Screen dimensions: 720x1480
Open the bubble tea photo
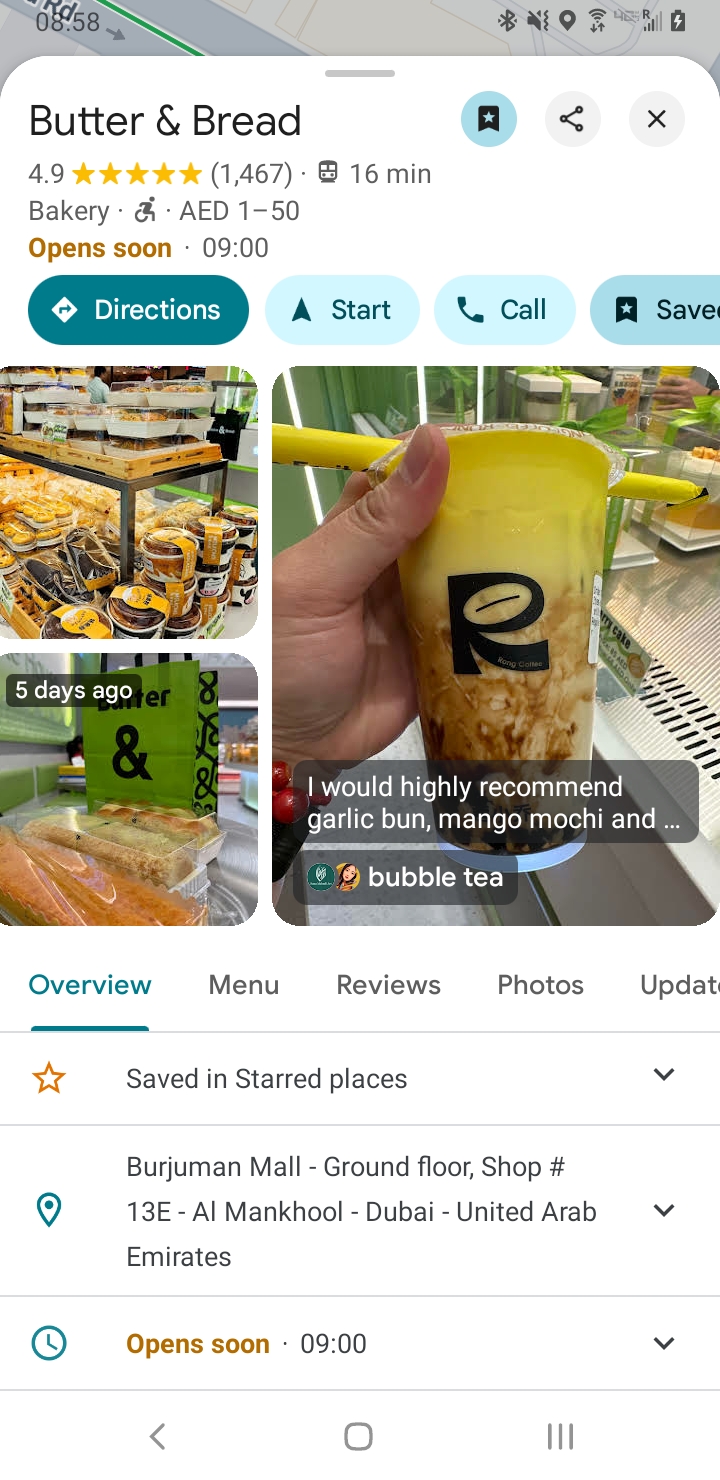(x=495, y=600)
